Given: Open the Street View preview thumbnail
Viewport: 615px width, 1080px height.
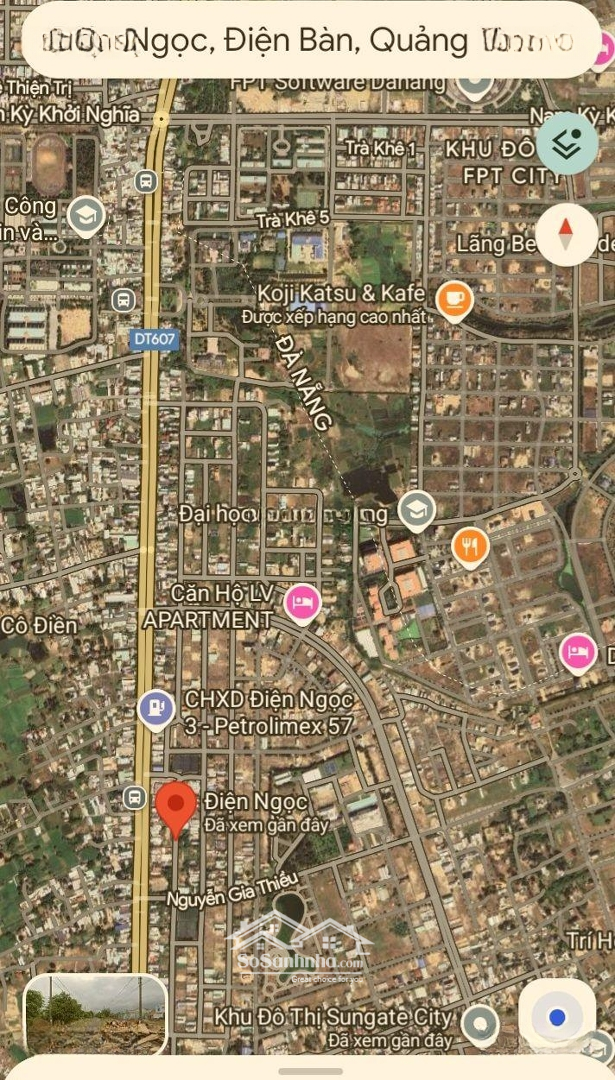Looking at the screenshot, I should click(x=95, y=1013).
